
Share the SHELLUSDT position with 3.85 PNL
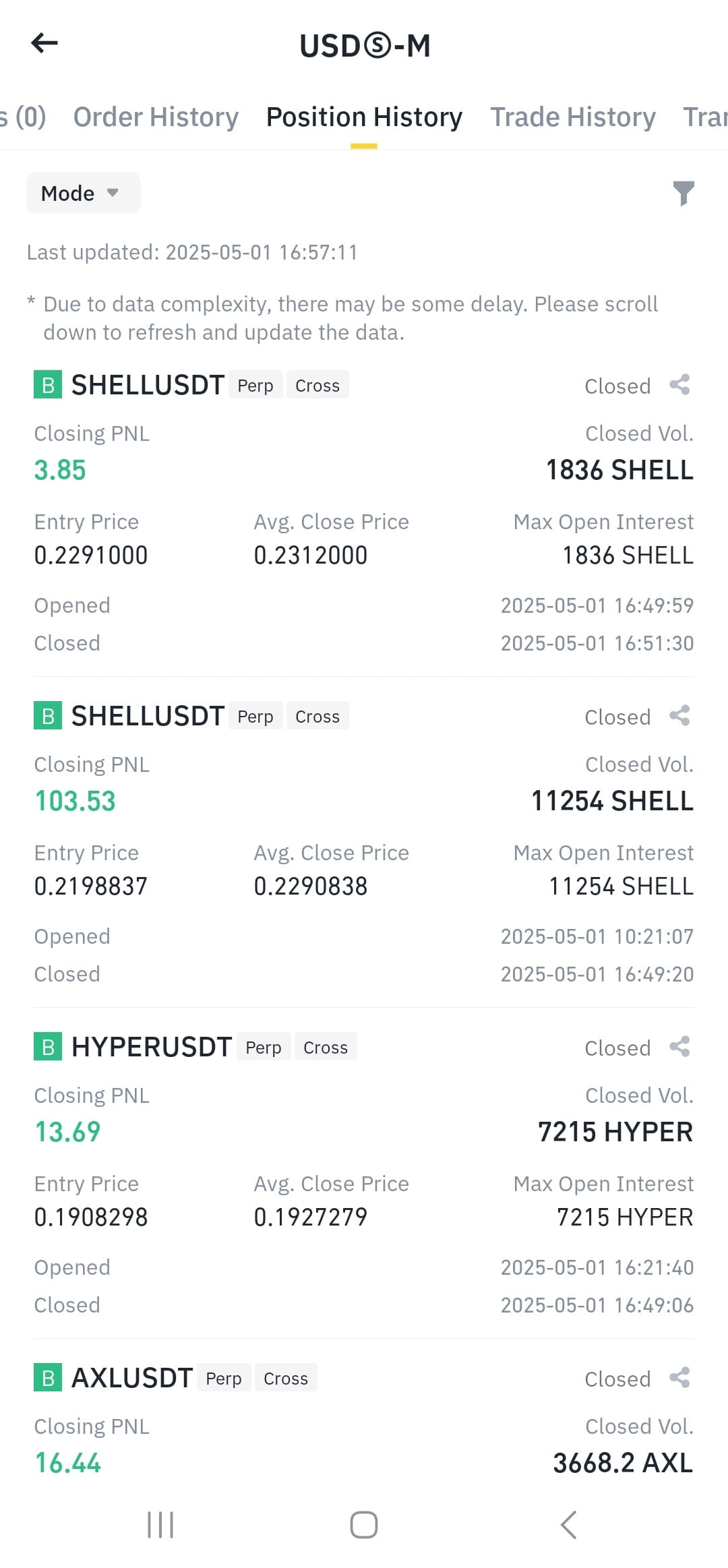tap(679, 385)
